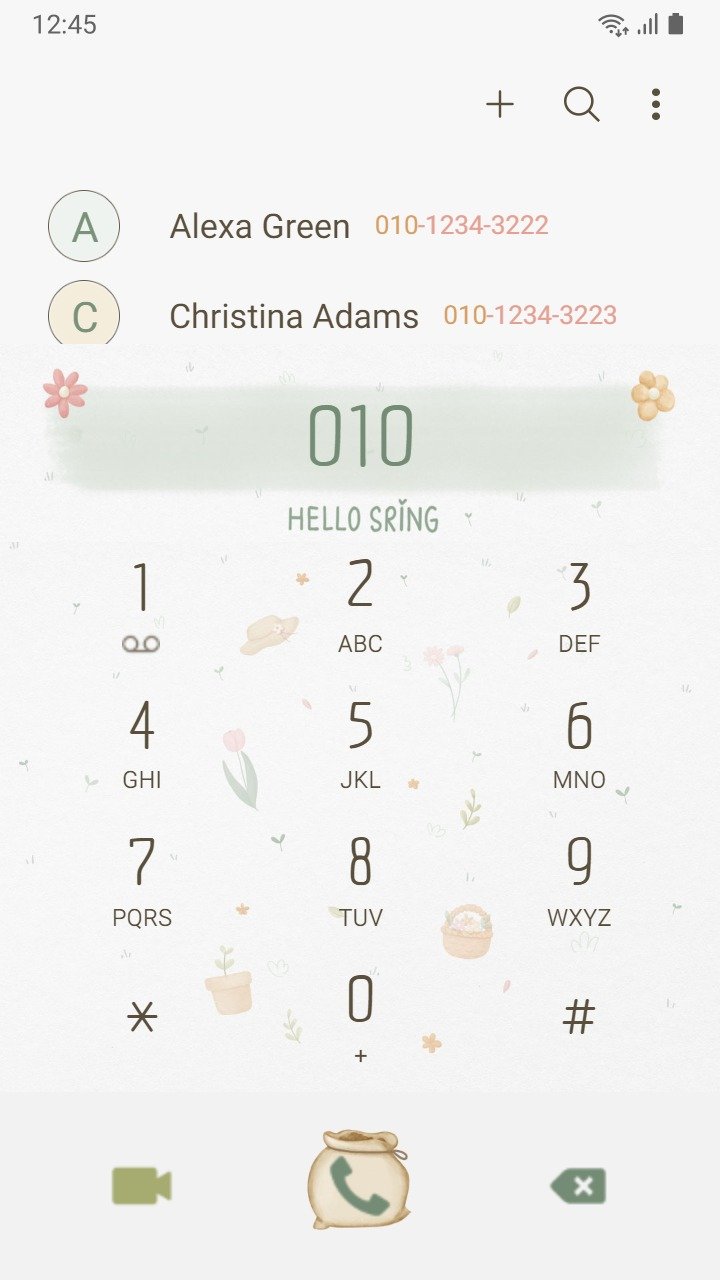
Task: Enter digit 6 MNO
Action: (x=579, y=744)
